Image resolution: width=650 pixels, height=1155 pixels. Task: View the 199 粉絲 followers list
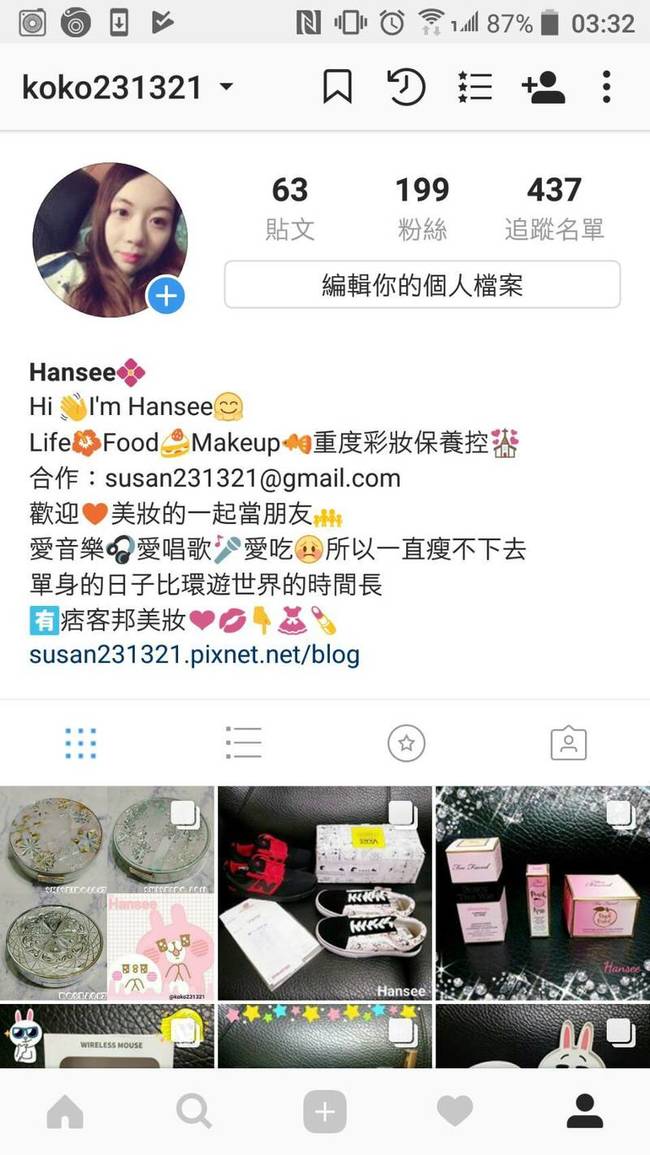tap(422, 208)
